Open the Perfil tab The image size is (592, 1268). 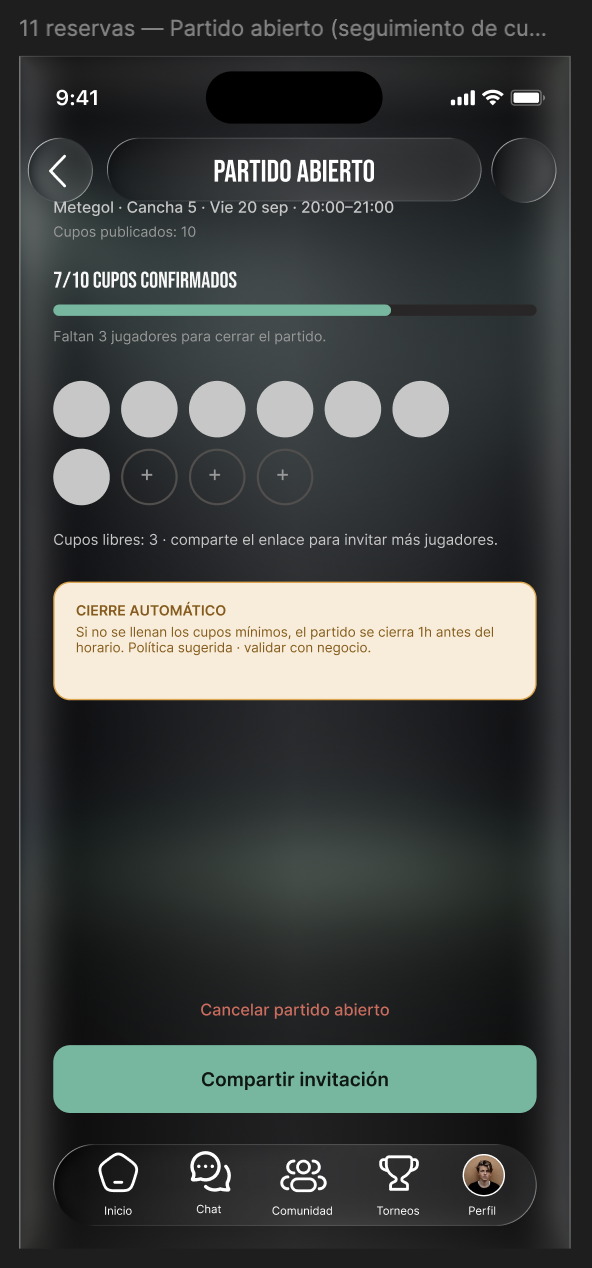(483, 1185)
